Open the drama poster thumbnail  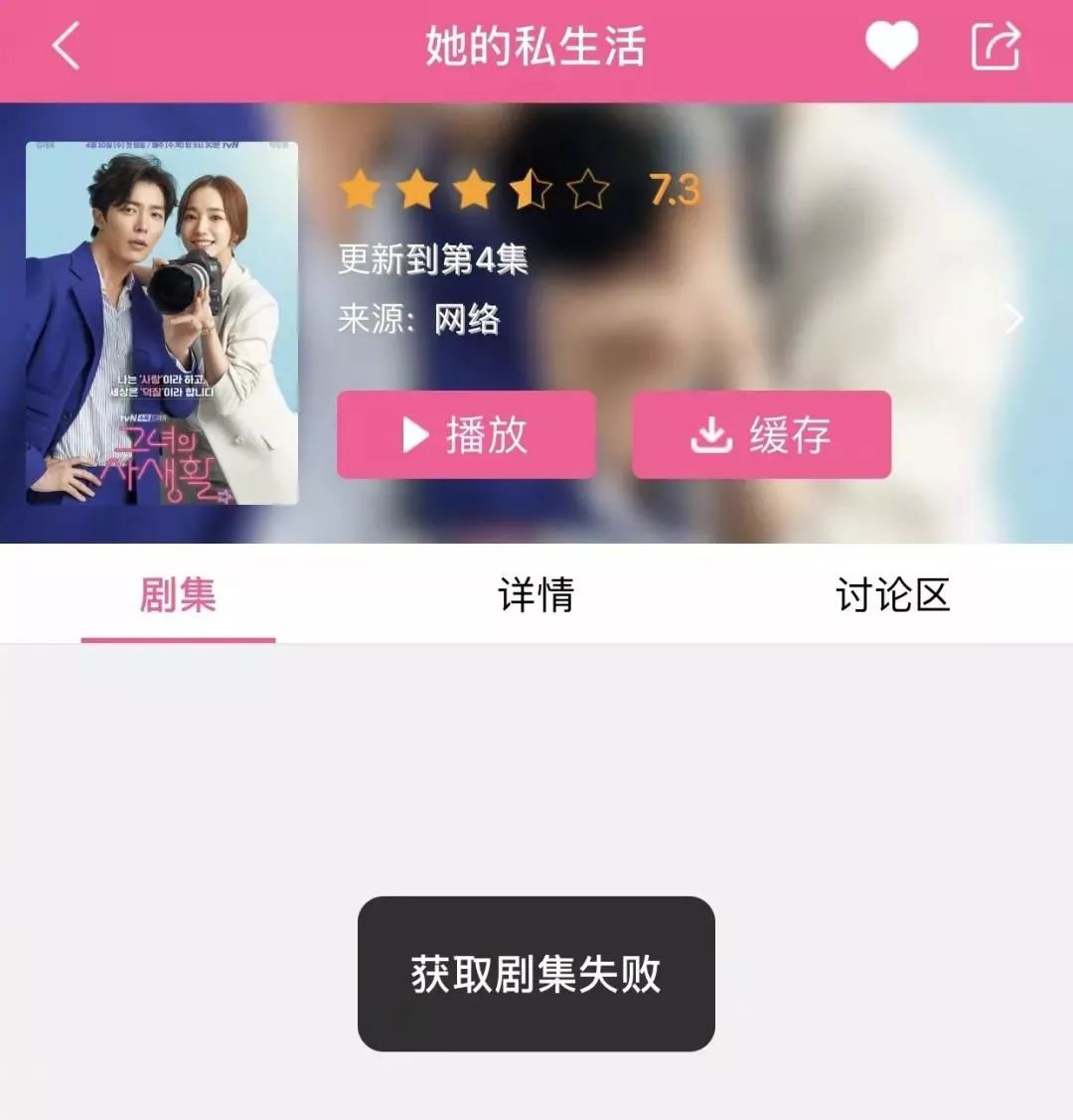pos(161,323)
